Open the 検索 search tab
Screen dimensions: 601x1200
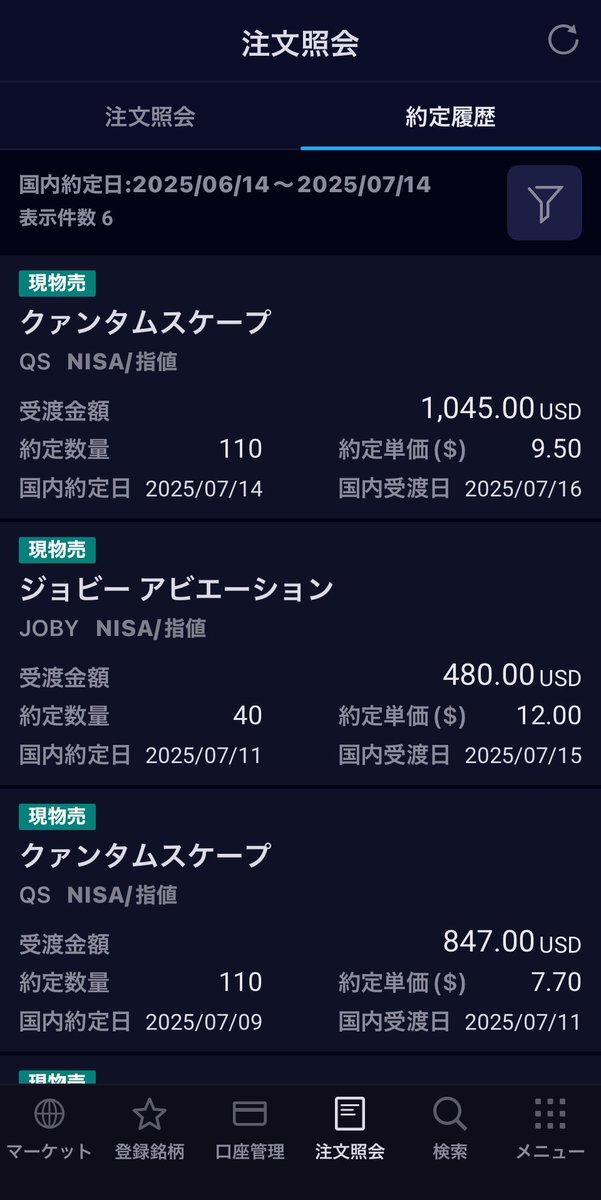tap(450, 1130)
